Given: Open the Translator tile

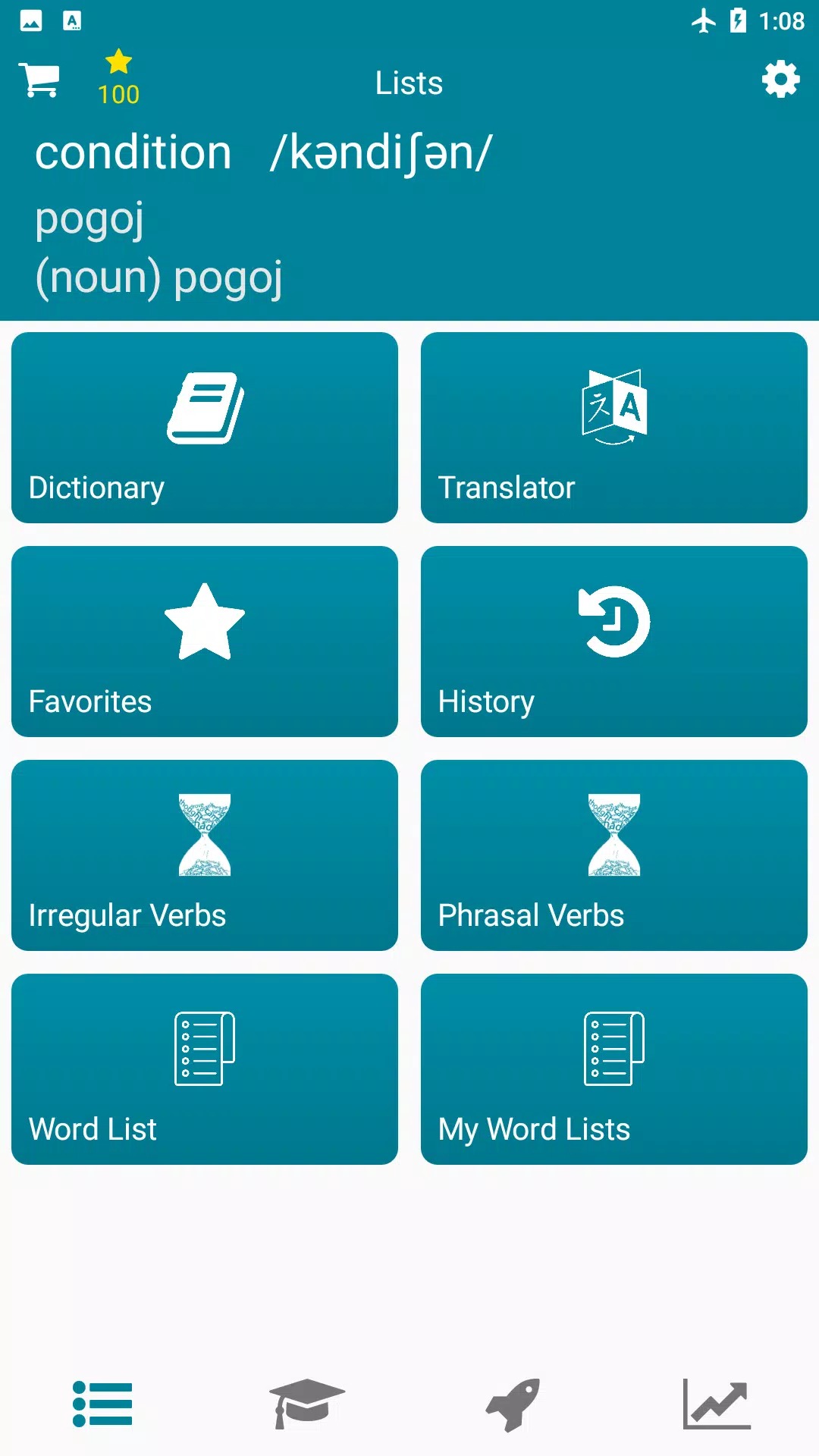Looking at the screenshot, I should point(613,428).
